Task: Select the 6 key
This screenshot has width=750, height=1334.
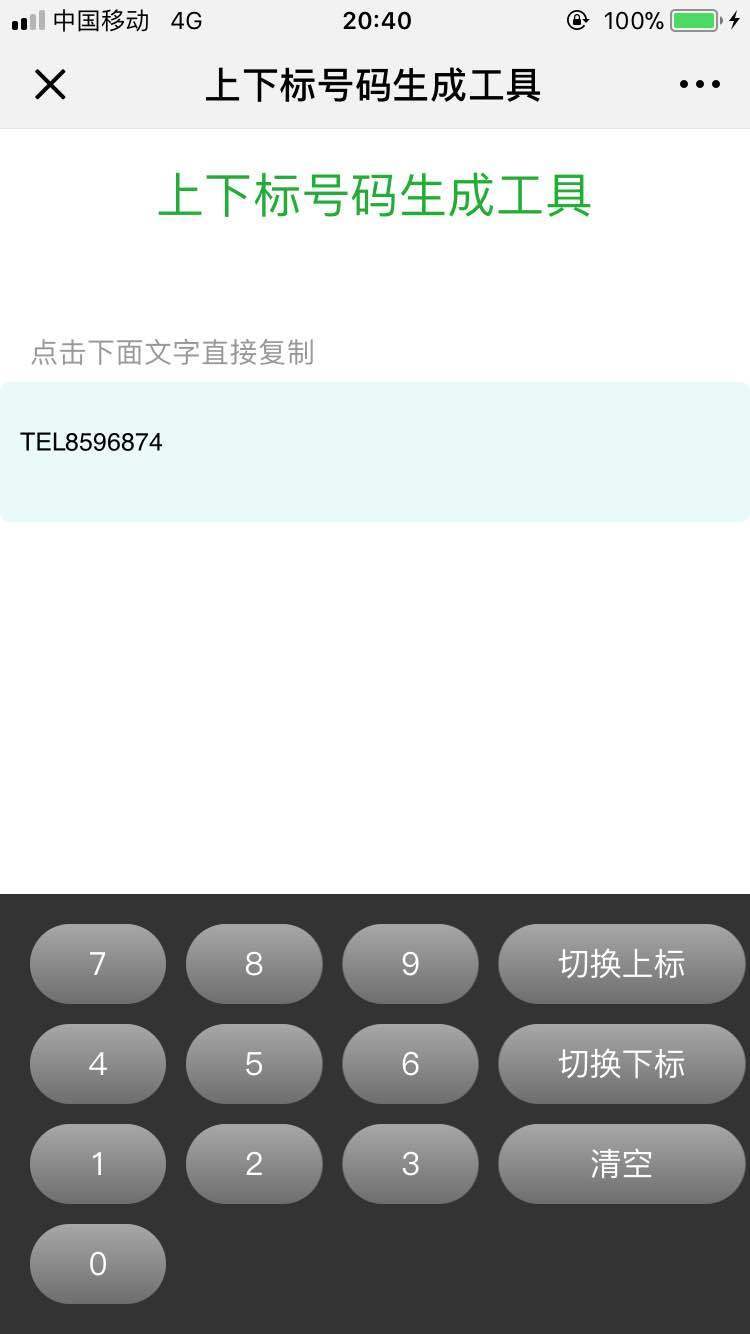Action: [x=410, y=1064]
